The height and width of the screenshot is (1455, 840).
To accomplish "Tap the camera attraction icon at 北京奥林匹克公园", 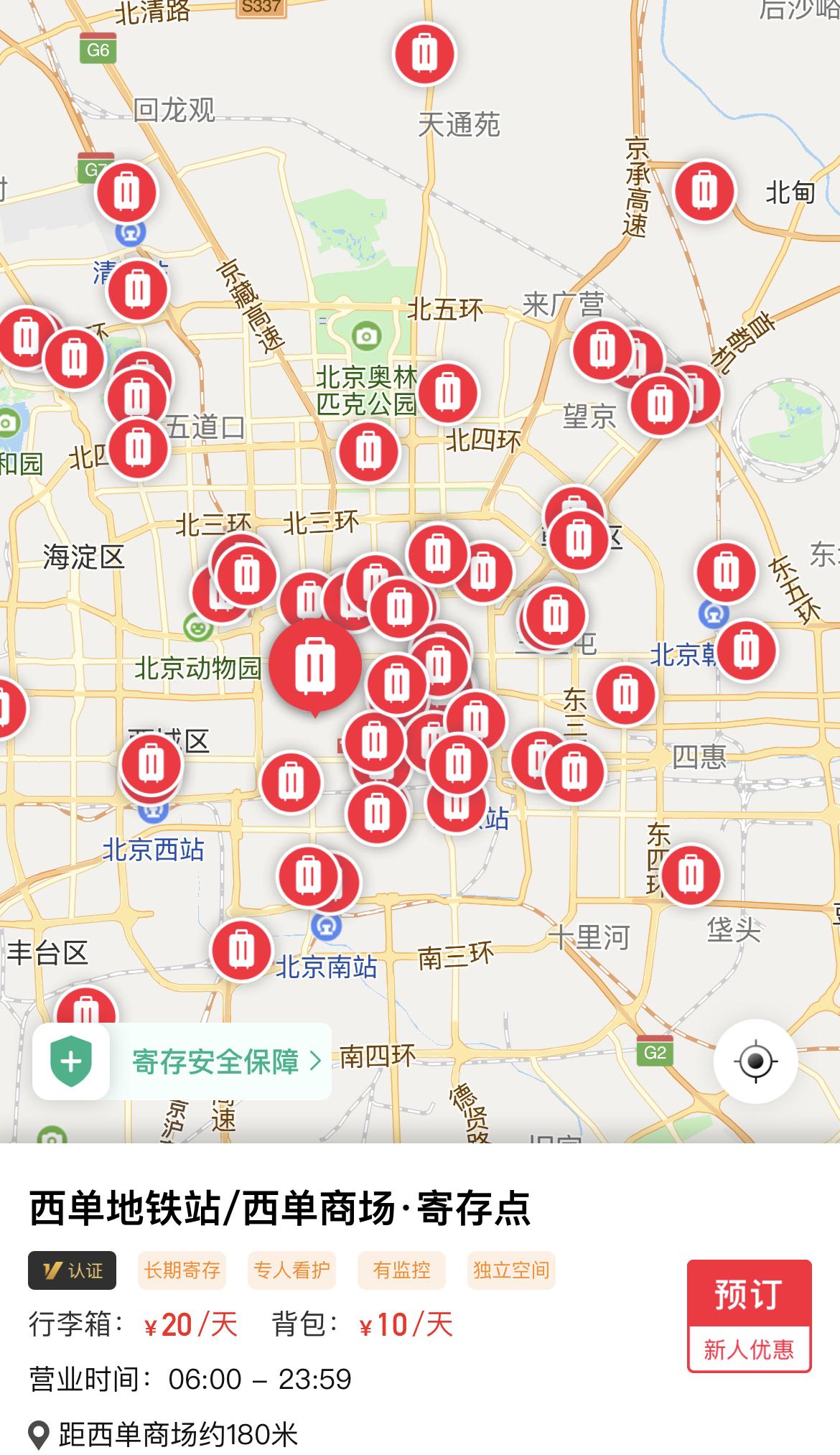I will [367, 335].
